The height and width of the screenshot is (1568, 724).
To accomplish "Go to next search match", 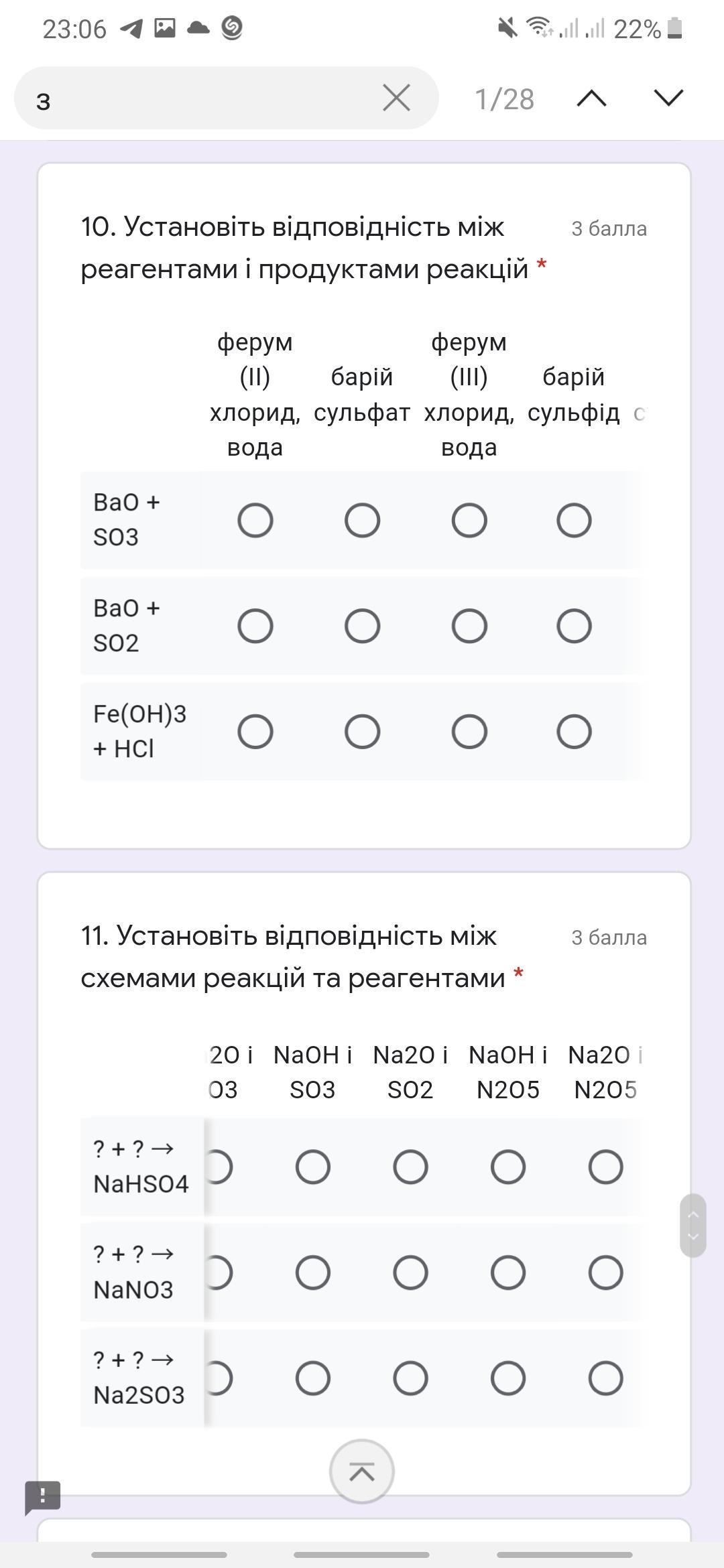I will point(668,99).
